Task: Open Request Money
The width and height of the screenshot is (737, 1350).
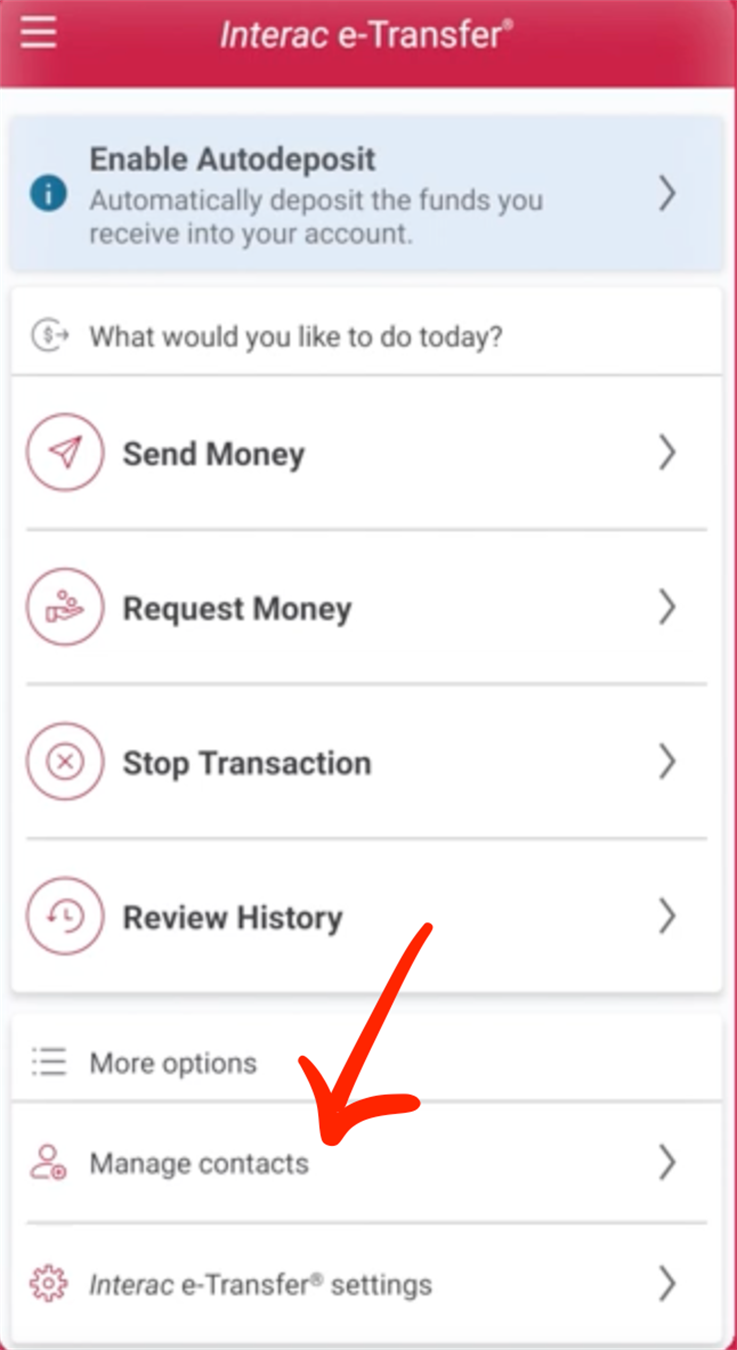Action: pyautogui.click(x=366, y=607)
